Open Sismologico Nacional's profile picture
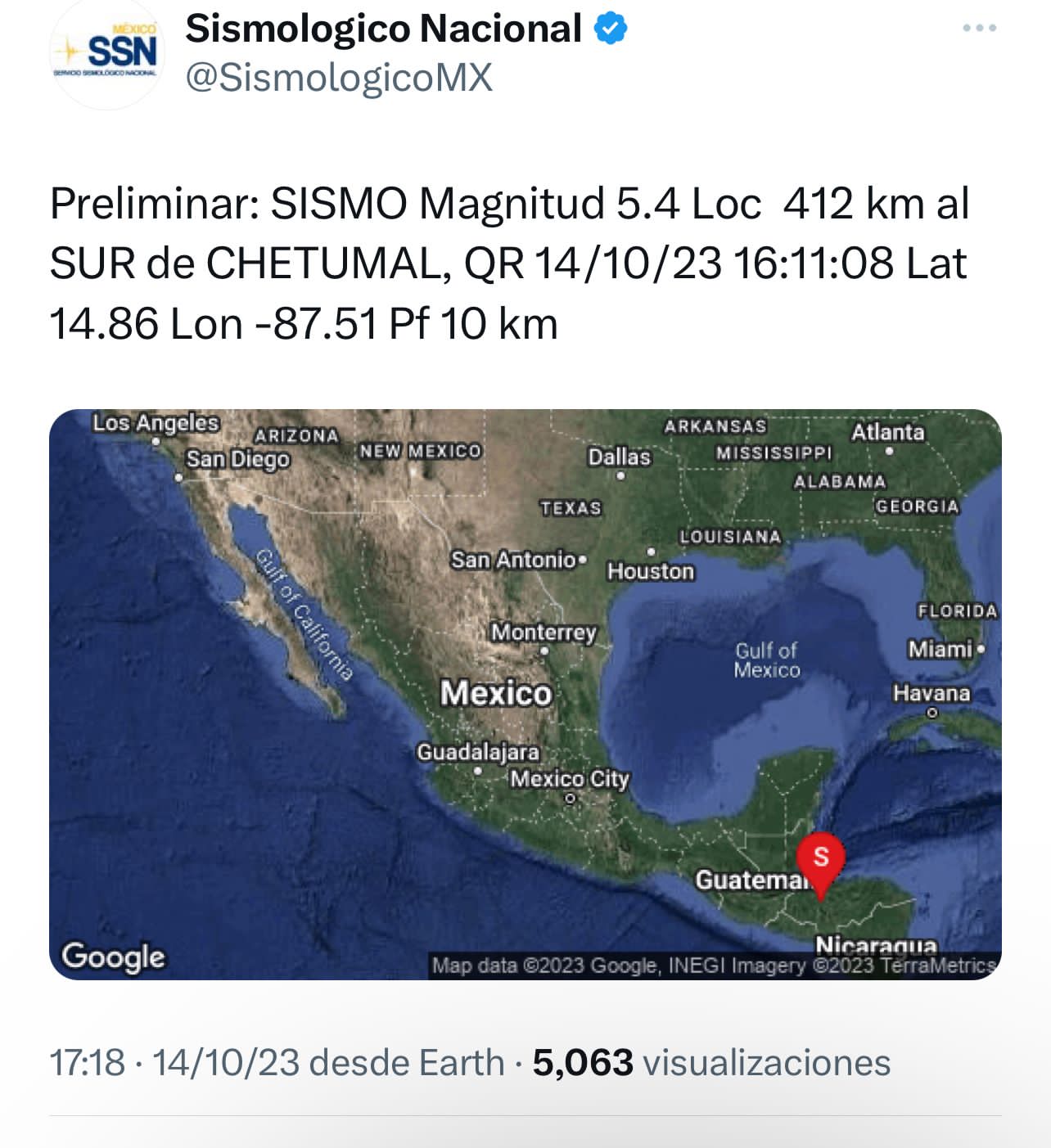This screenshot has width=1051, height=1148. [x=107, y=54]
